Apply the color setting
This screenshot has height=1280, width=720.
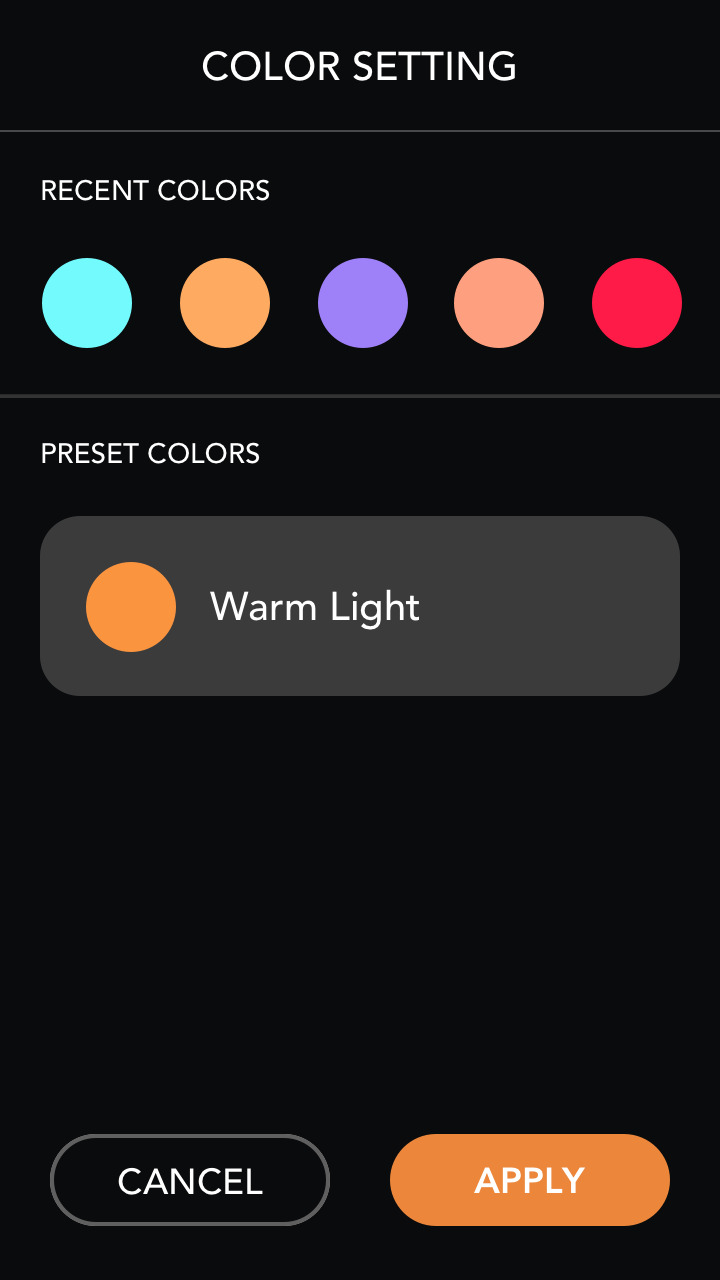click(x=530, y=1180)
